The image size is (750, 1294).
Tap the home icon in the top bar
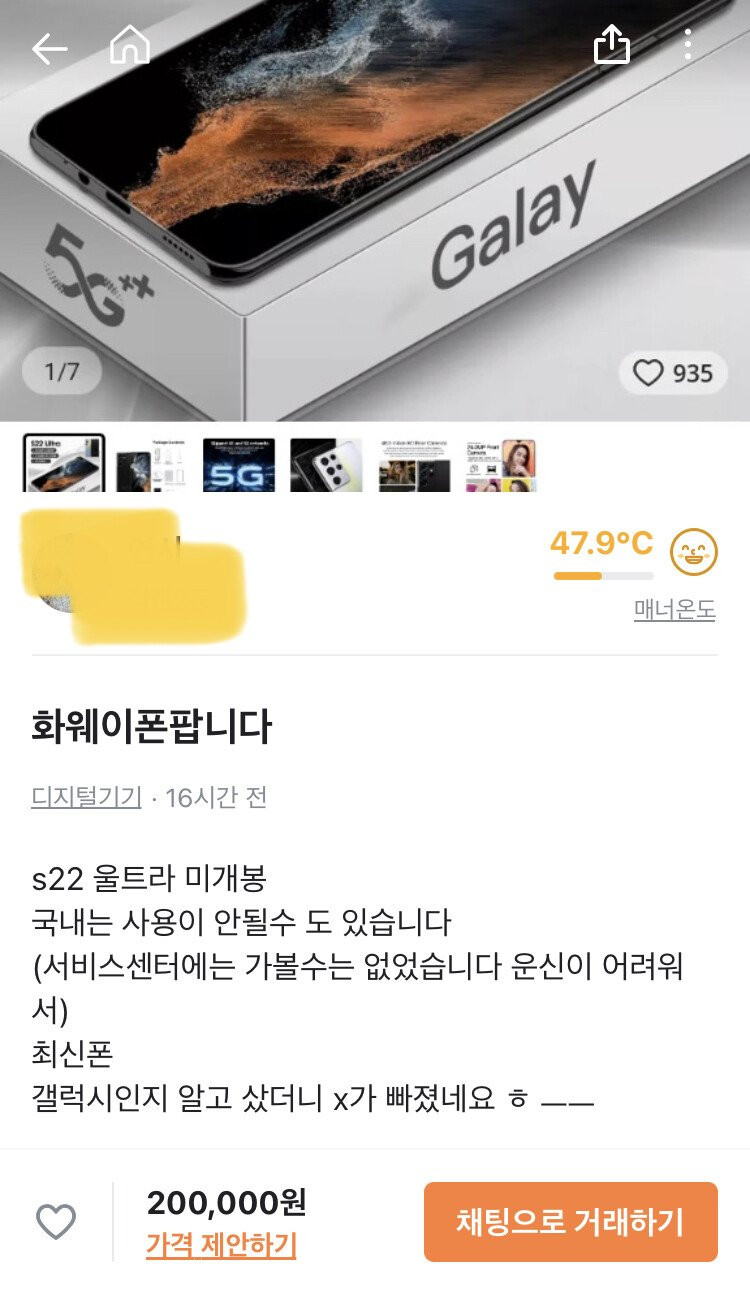pyautogui.click(x=130, y=46)
